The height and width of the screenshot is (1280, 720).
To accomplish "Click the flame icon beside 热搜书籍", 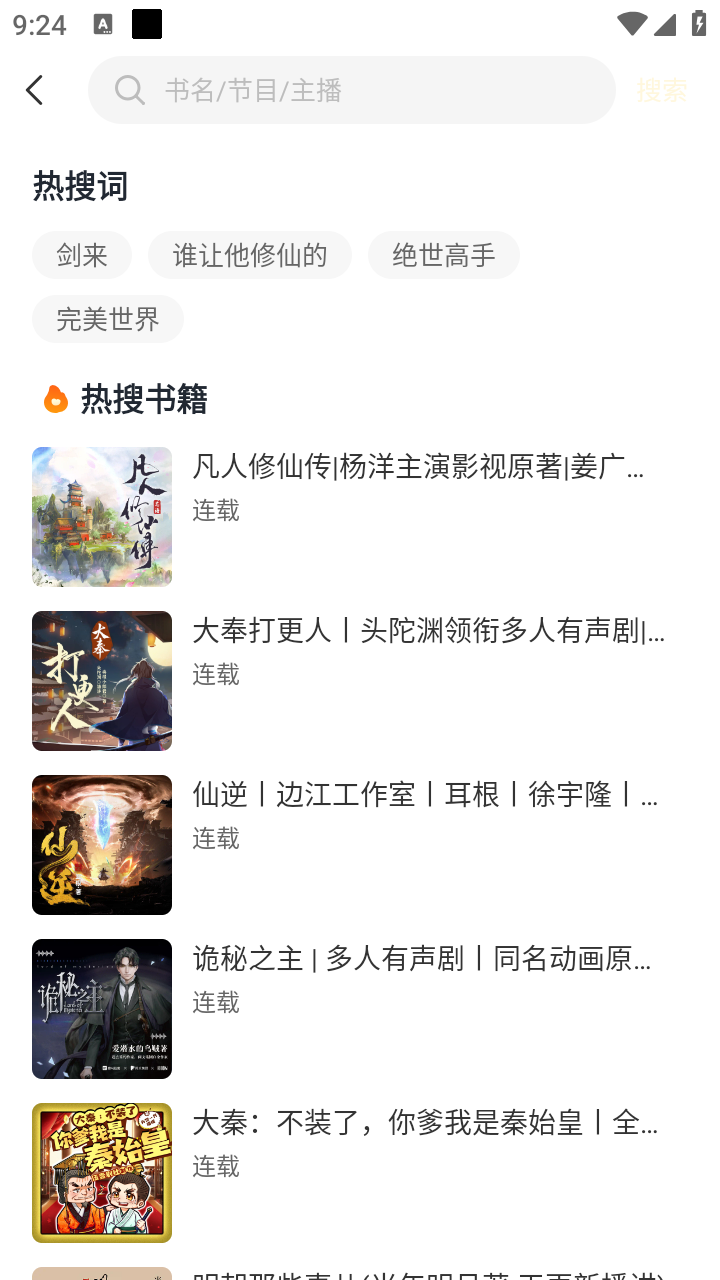I will (x=55, y=398).
